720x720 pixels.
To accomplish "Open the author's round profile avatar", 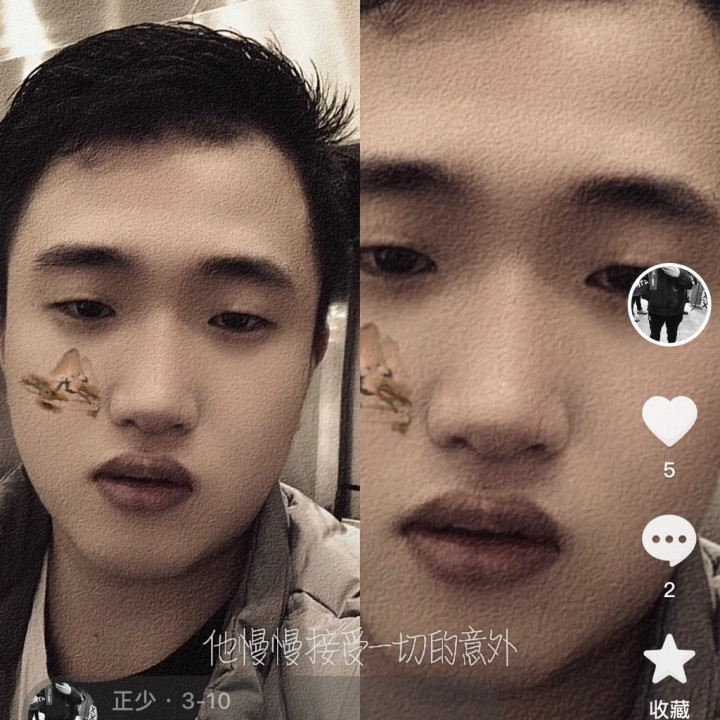I will (x=668, y=305).
